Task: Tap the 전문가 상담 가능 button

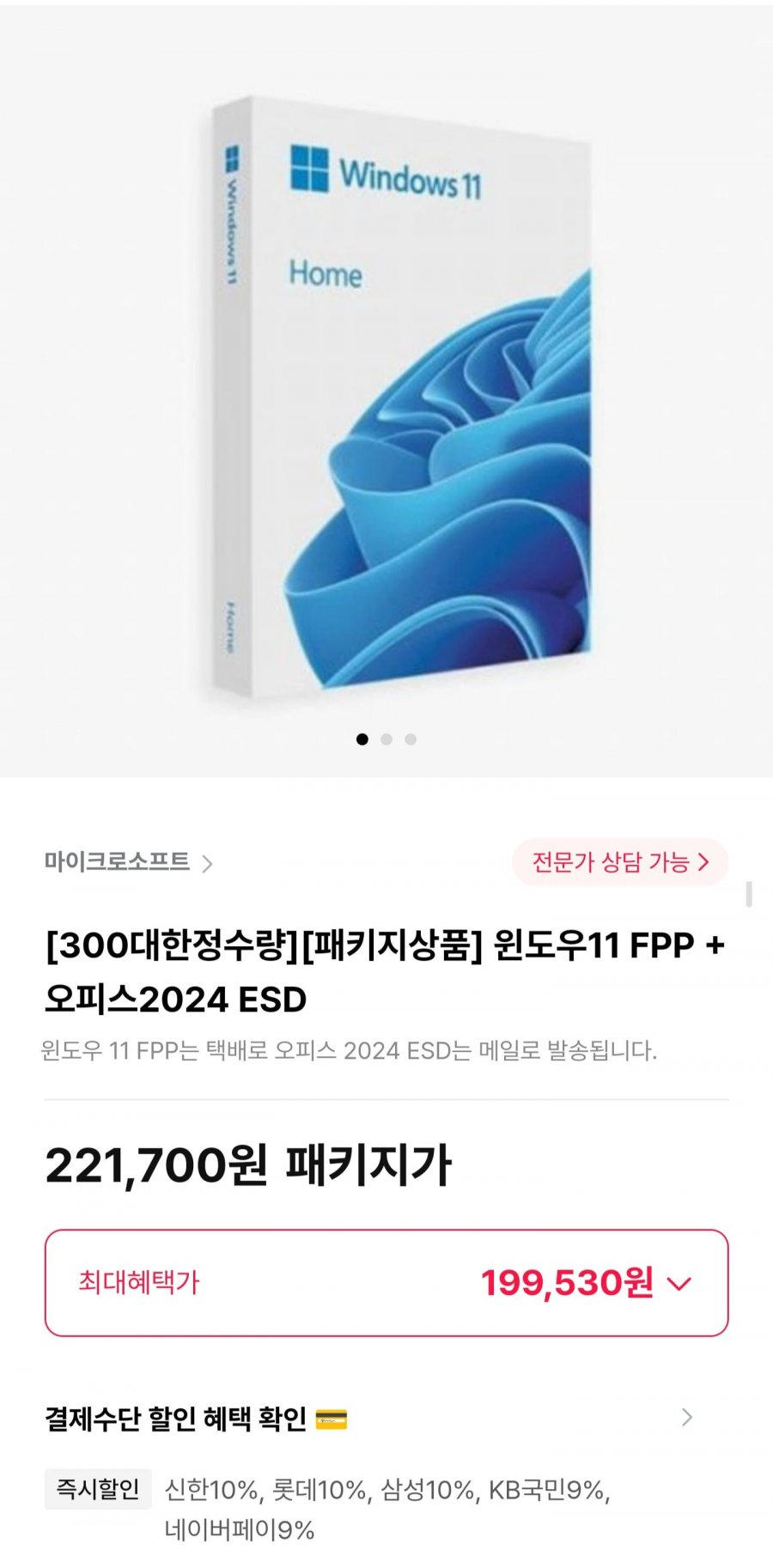Action: [619, 861]
